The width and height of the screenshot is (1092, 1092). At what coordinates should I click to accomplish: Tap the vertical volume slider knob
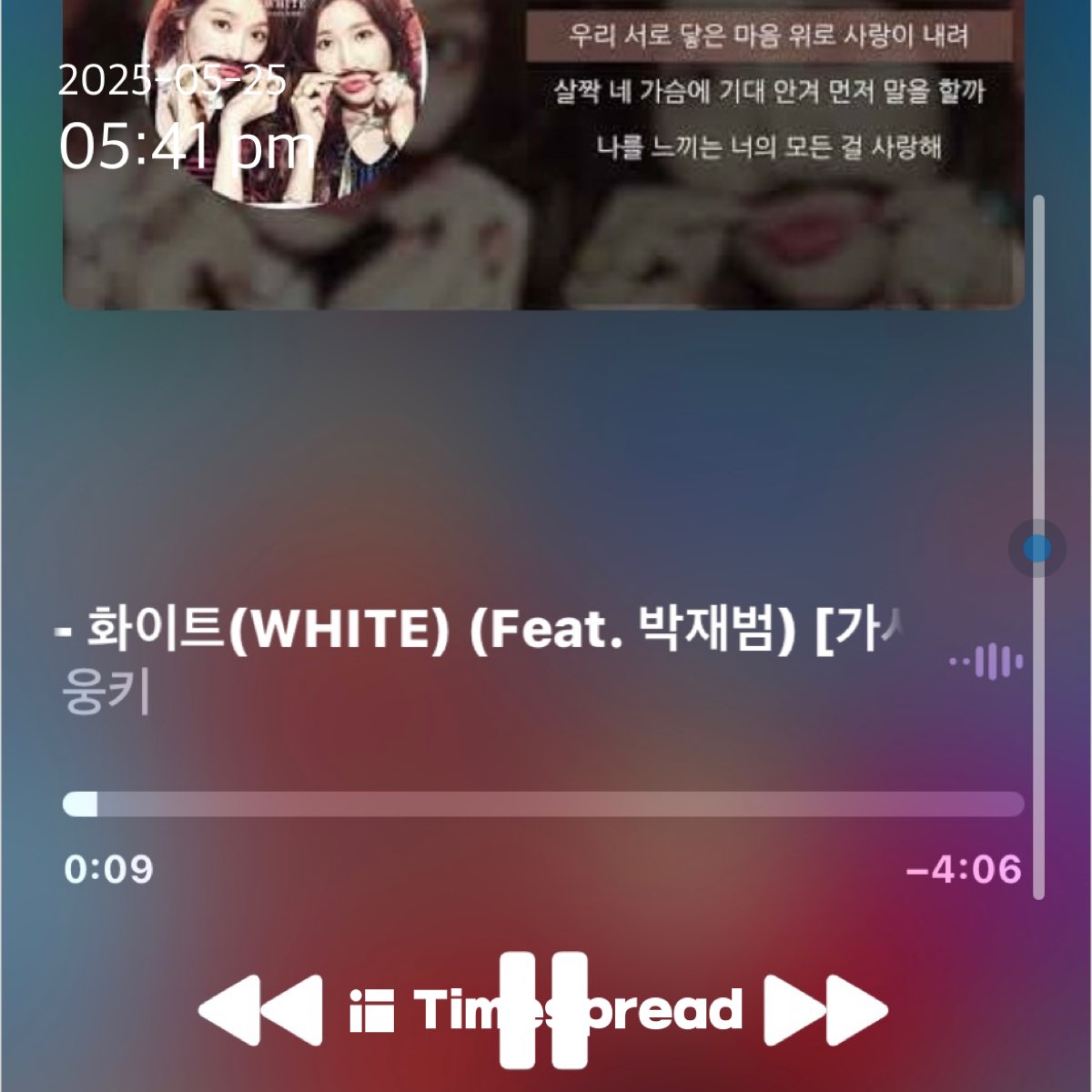(1037, 549)
